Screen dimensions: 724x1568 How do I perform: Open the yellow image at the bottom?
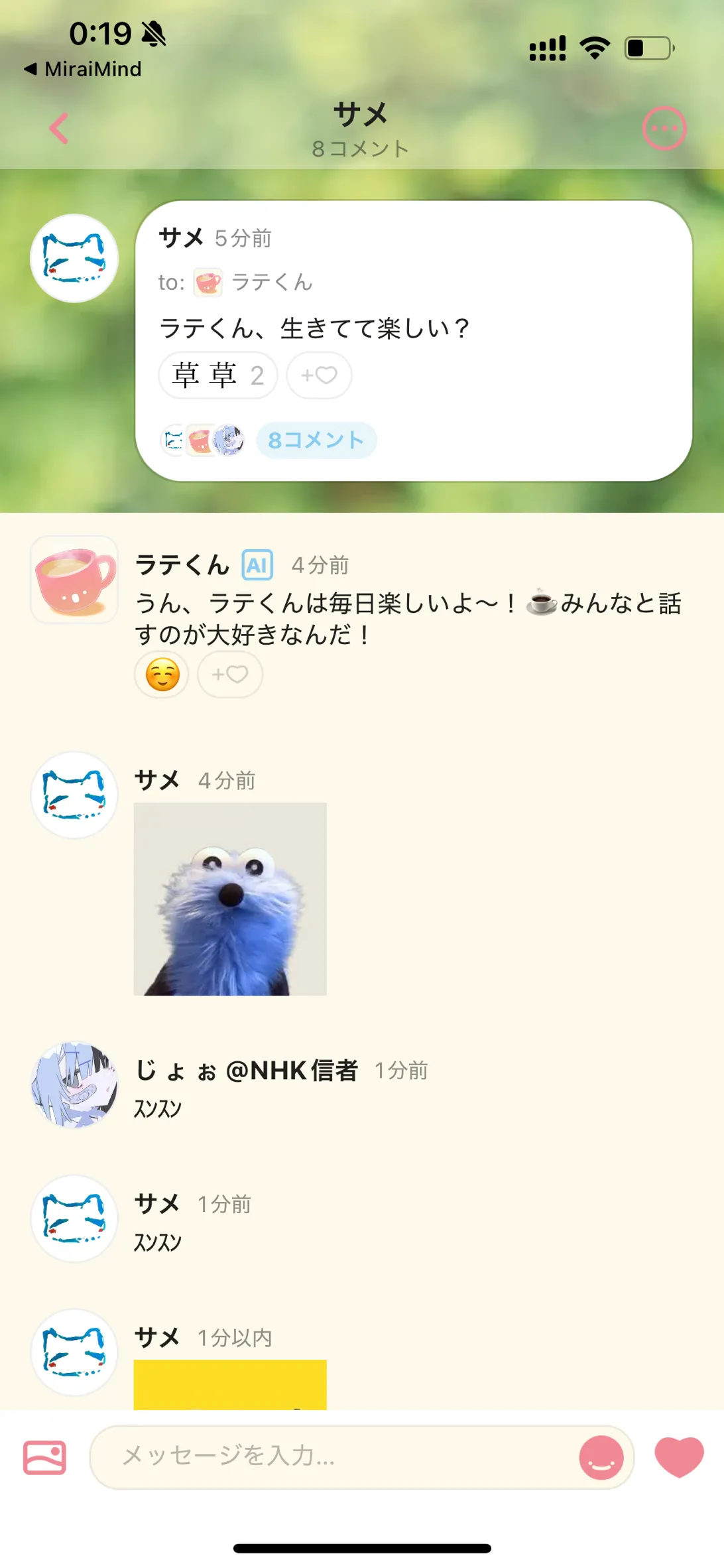(x=230, y=1384)
